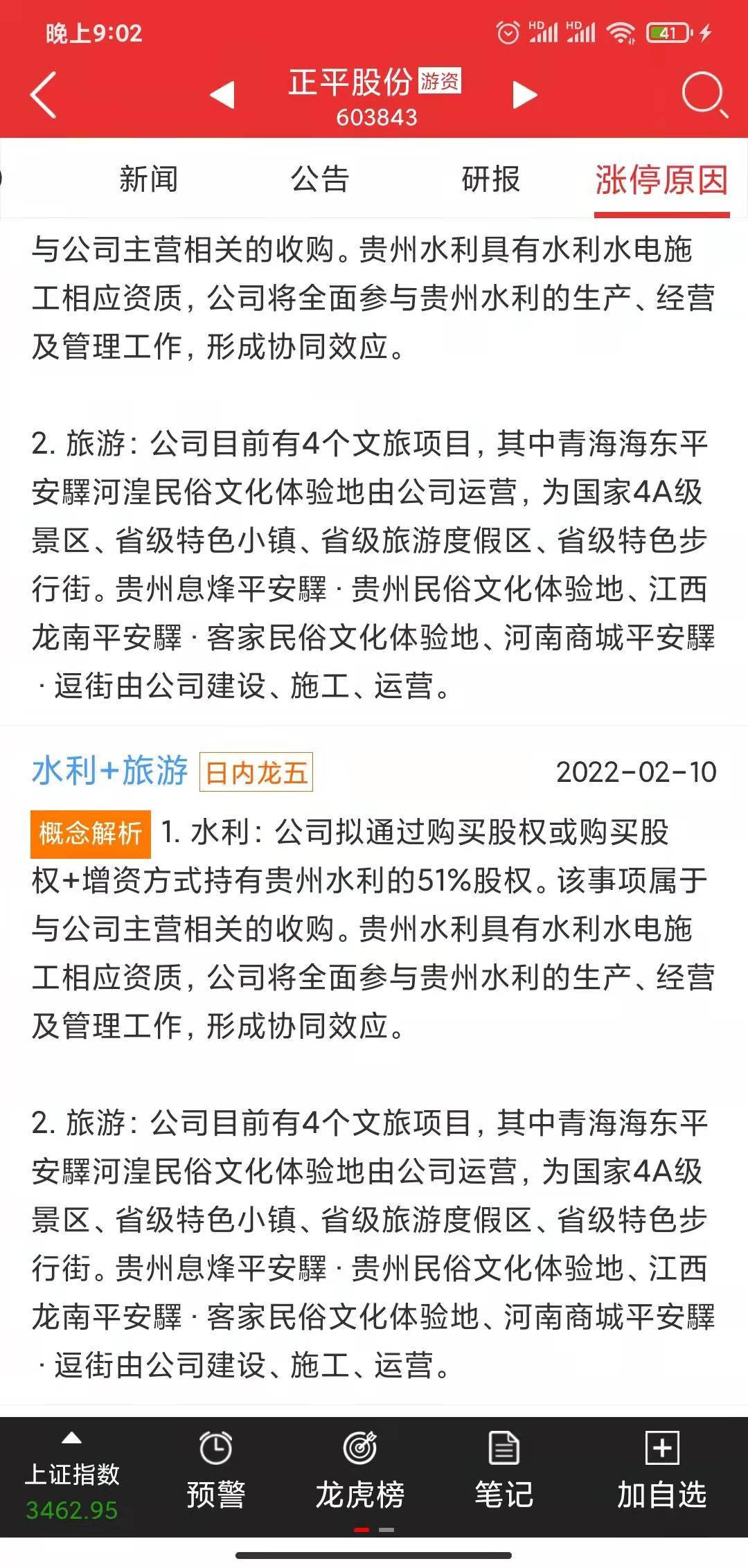
Task: Expand the 上证指数 index bar
Action: point(72,1477)
